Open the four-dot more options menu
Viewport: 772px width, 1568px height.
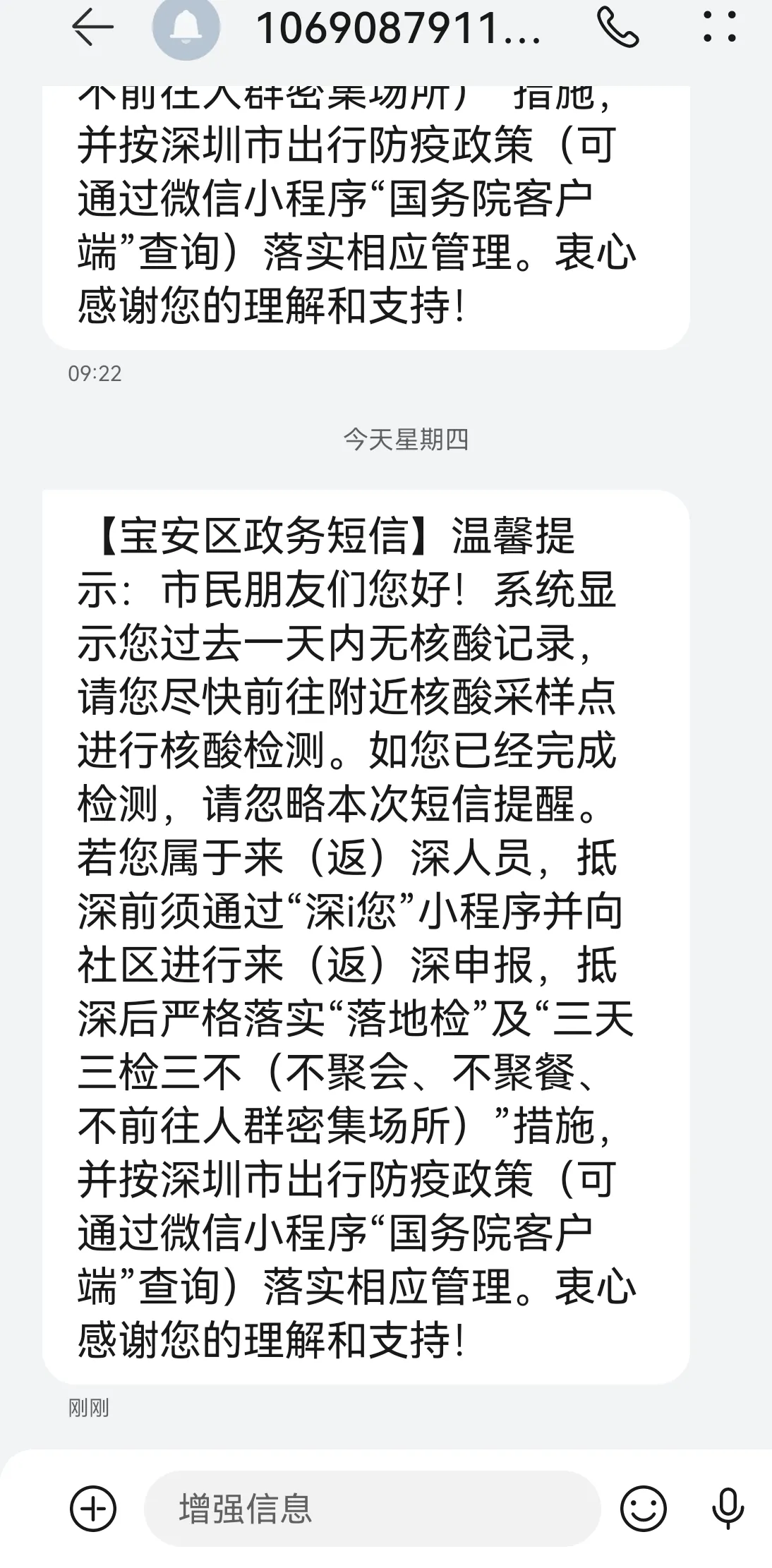pos(720,28)
